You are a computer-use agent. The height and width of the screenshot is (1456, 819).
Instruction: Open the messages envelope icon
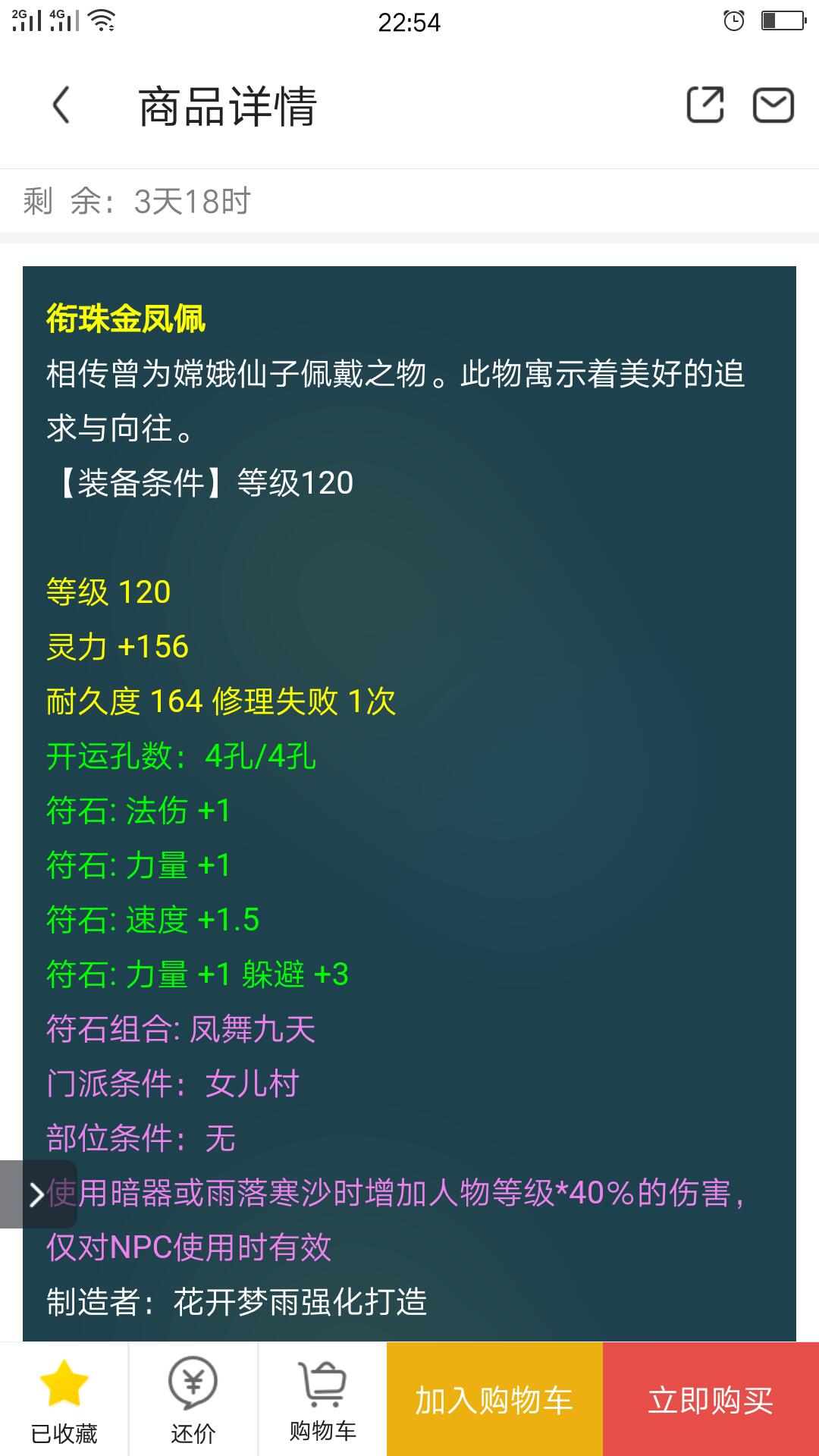tap(773, 105)
